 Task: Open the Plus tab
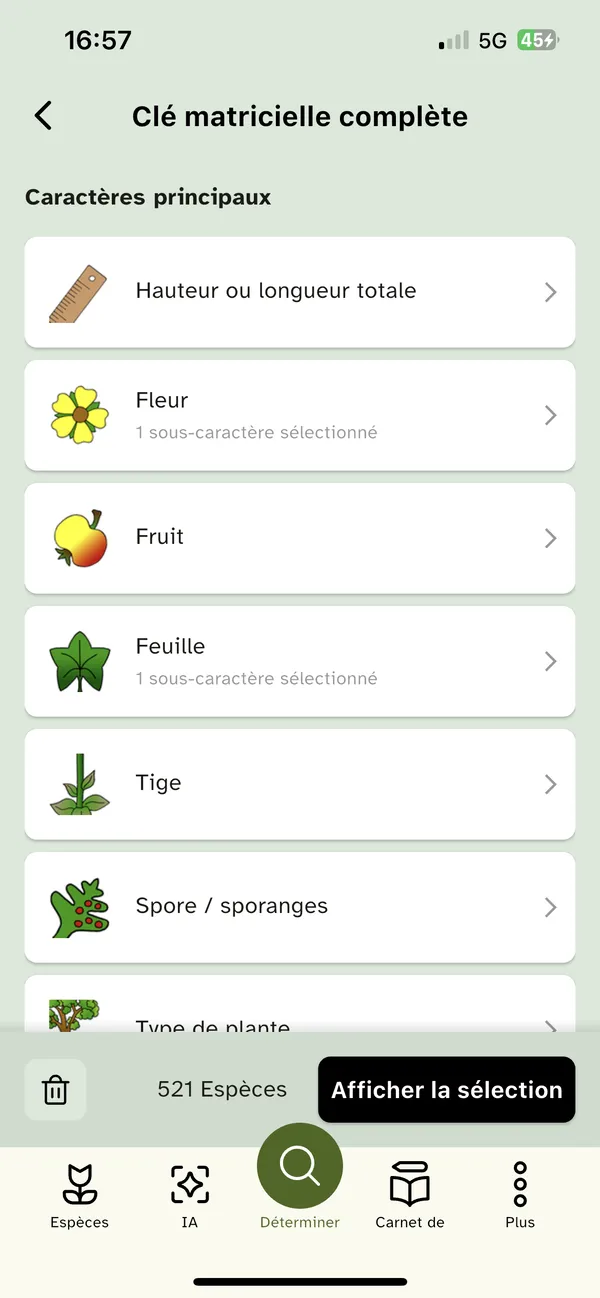pos(520,1195)
